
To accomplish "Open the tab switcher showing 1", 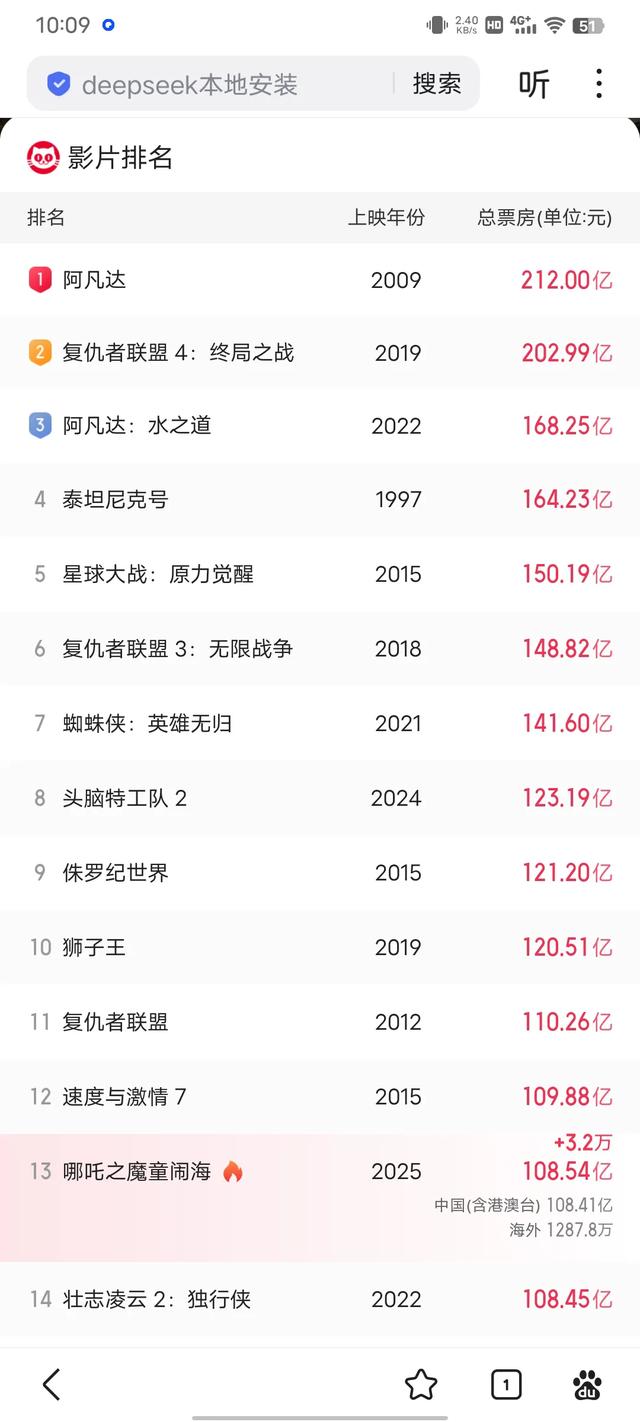I will click(x=506, y=1384).
